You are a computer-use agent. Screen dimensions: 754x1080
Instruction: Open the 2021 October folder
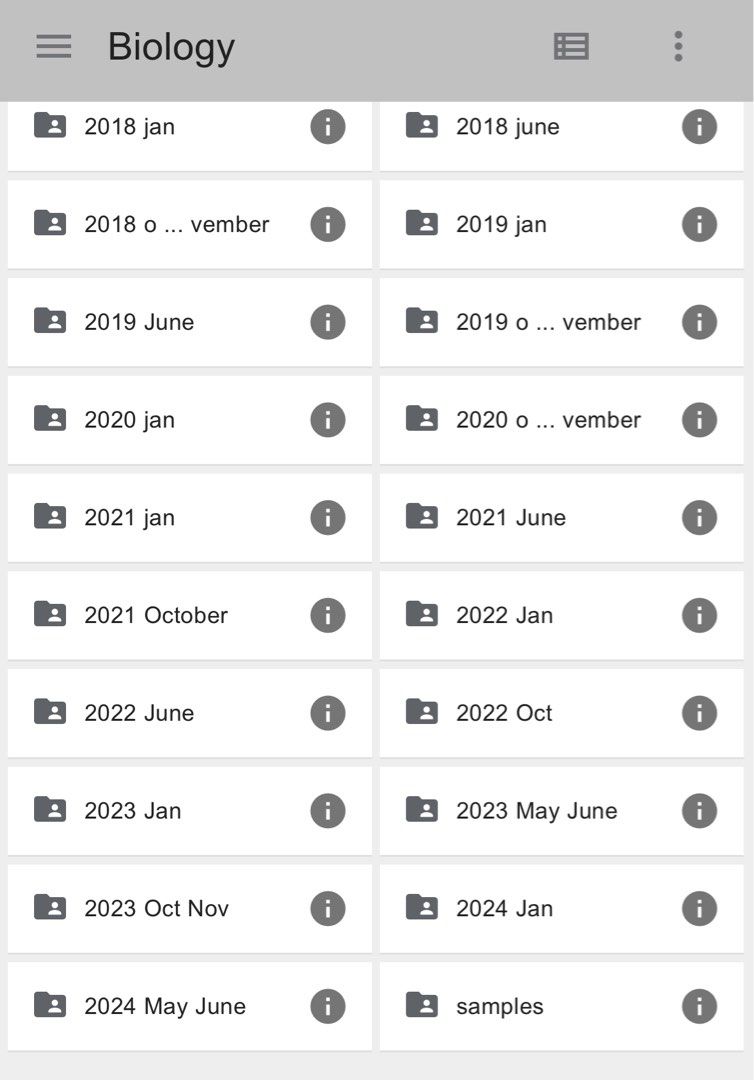(156, 615)
